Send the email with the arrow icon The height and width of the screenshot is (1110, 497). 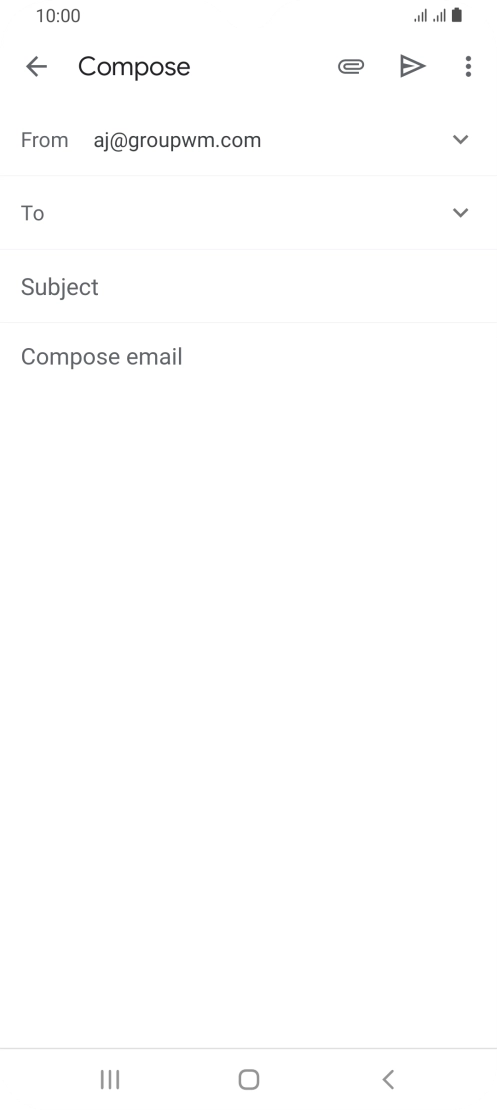[x=412, y=66]
